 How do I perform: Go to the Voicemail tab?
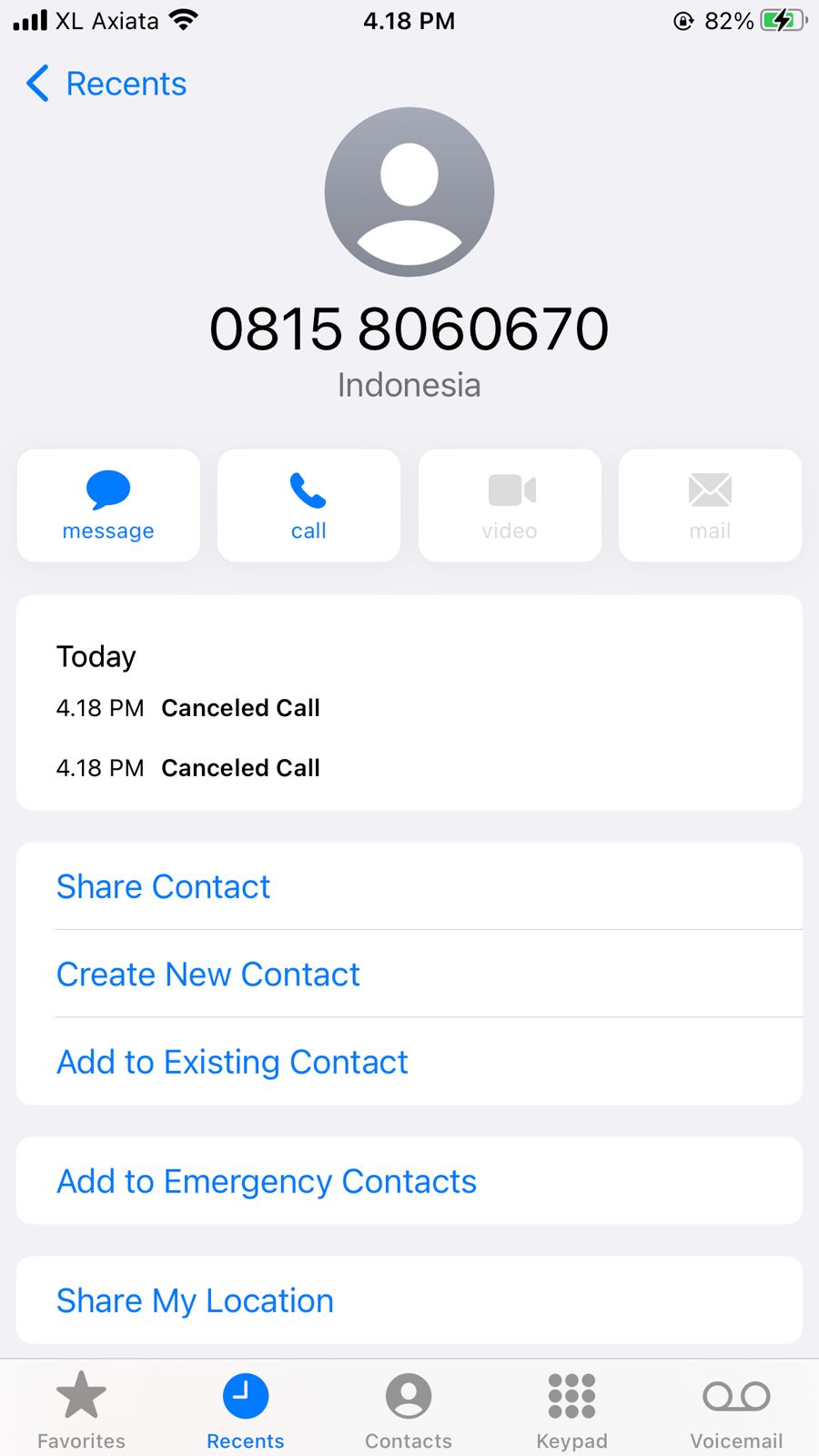pos(736,1409)
